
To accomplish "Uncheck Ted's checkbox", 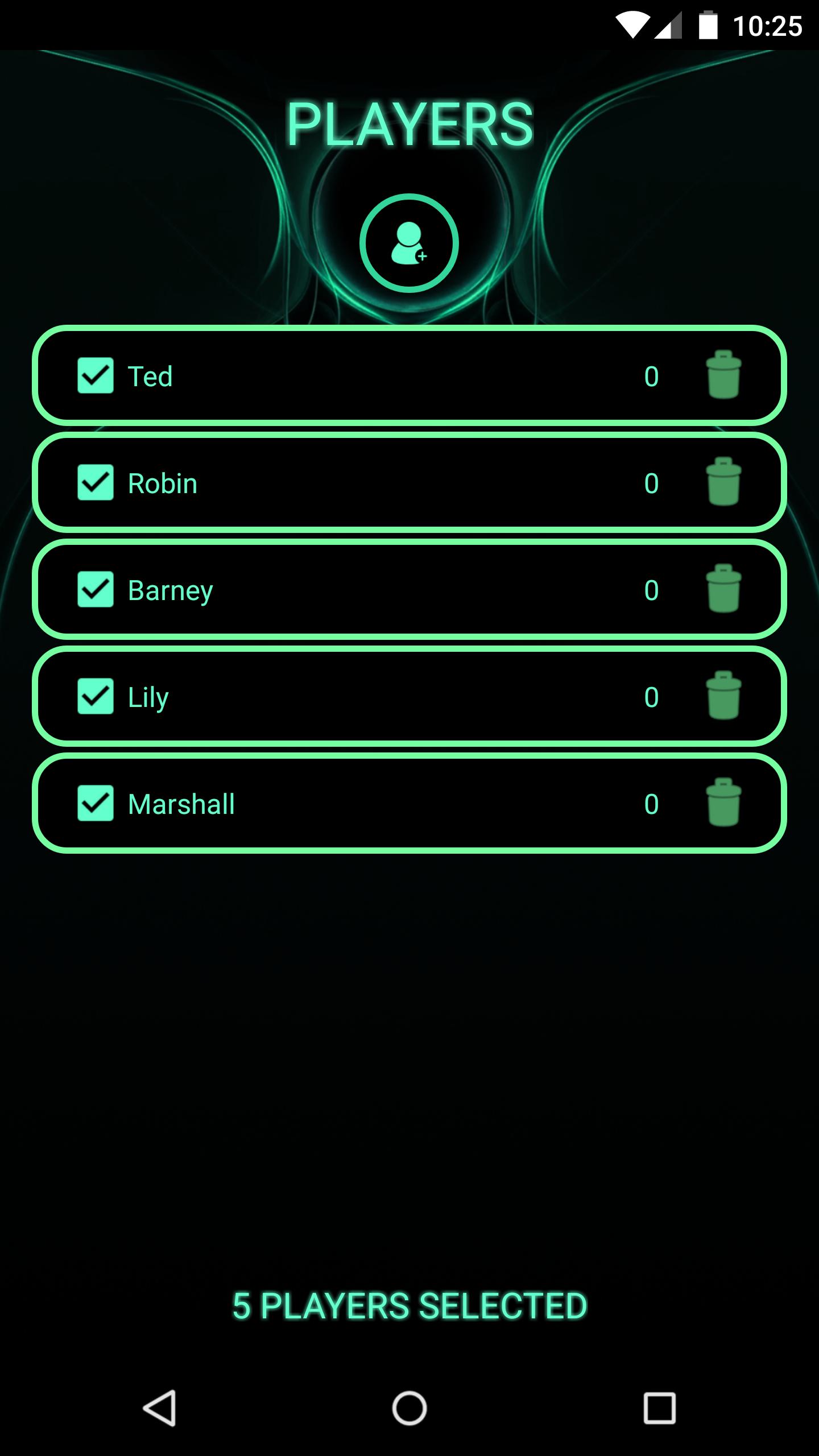I will (x=96, y=375).
